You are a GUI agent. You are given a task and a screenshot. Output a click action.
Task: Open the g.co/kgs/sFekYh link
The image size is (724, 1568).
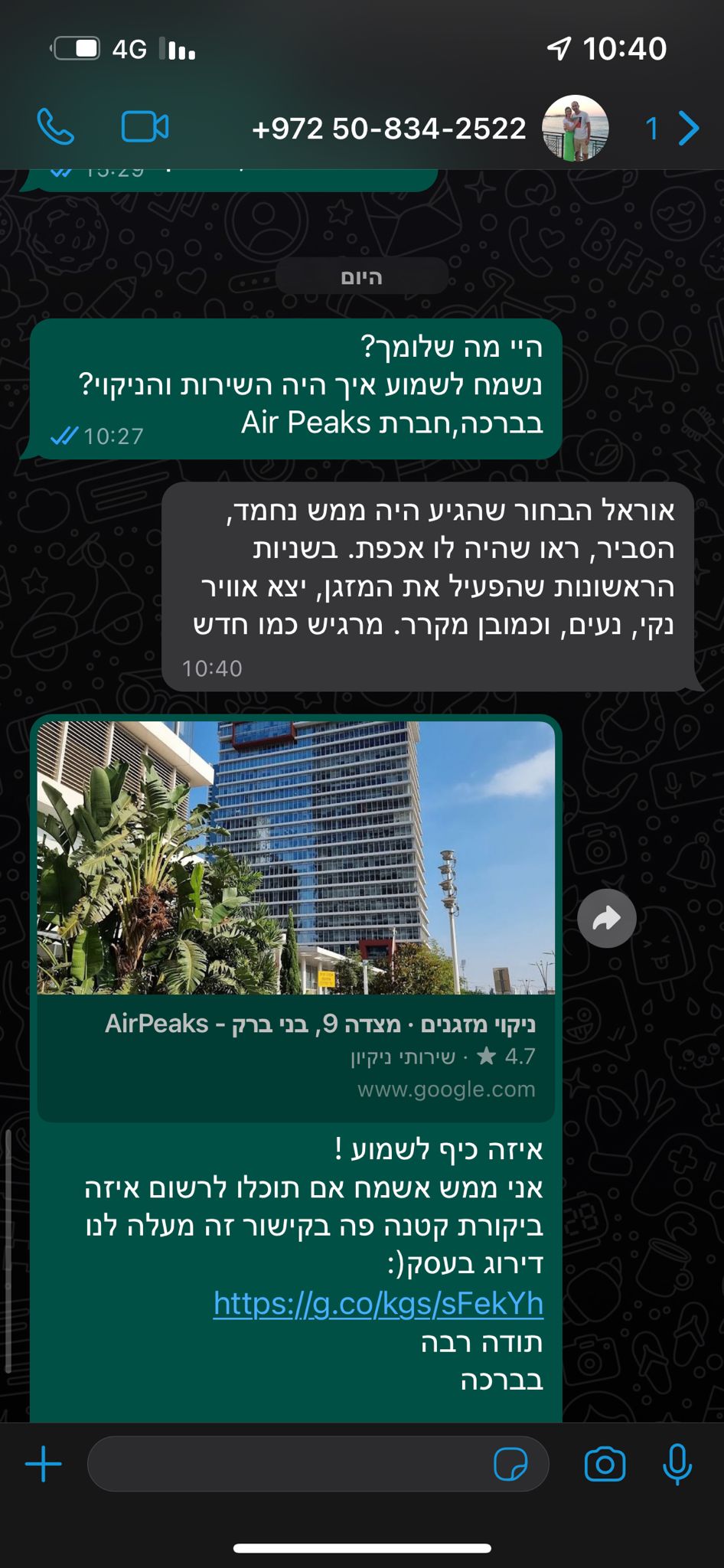point(378,1303)
